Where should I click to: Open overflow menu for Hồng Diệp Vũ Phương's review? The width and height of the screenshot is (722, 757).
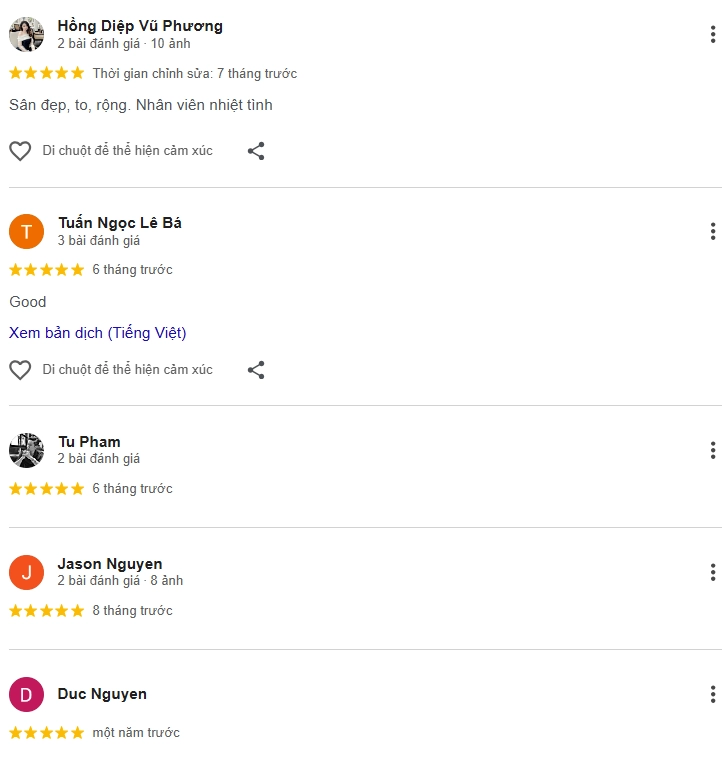click(x=712, y=35)
